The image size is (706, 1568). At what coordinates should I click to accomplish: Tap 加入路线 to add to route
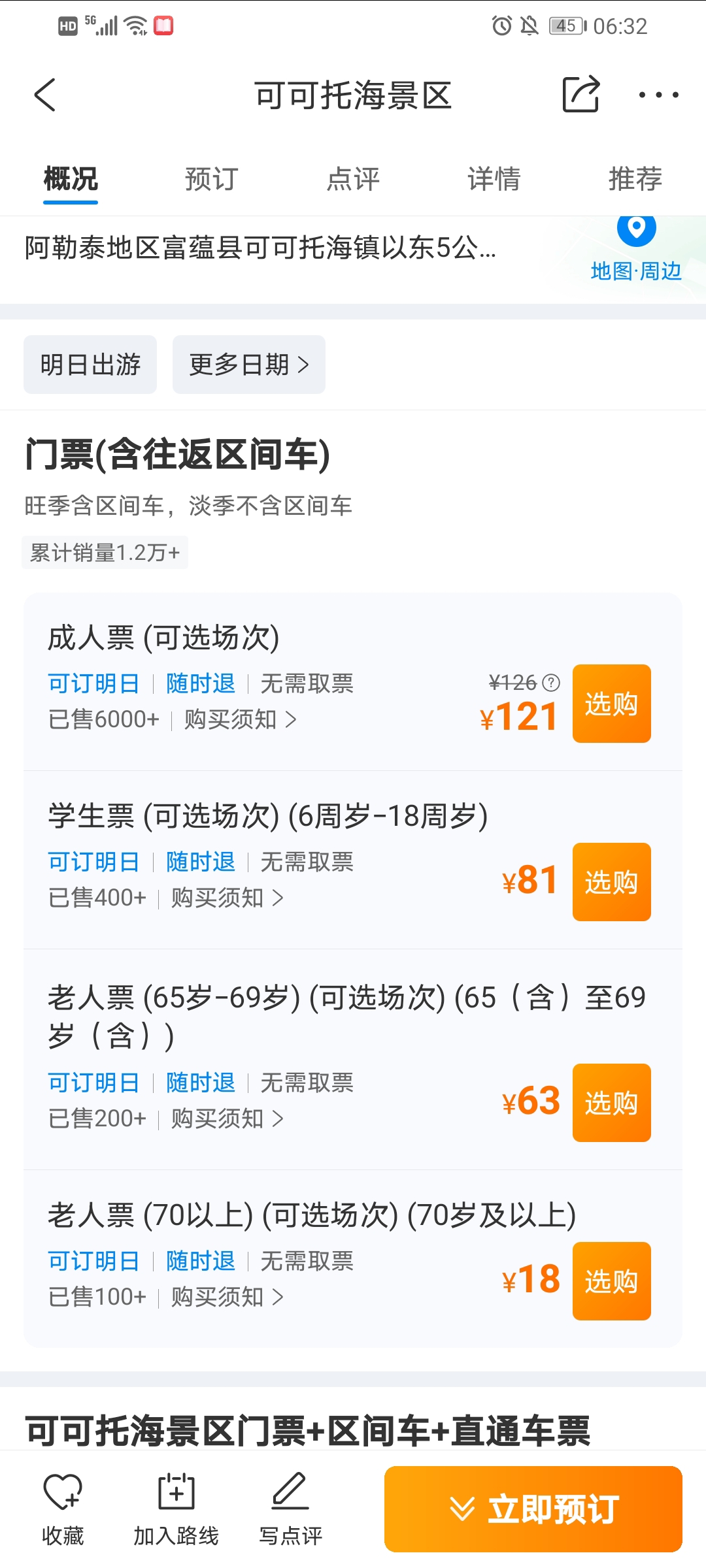click(176, 1509)
